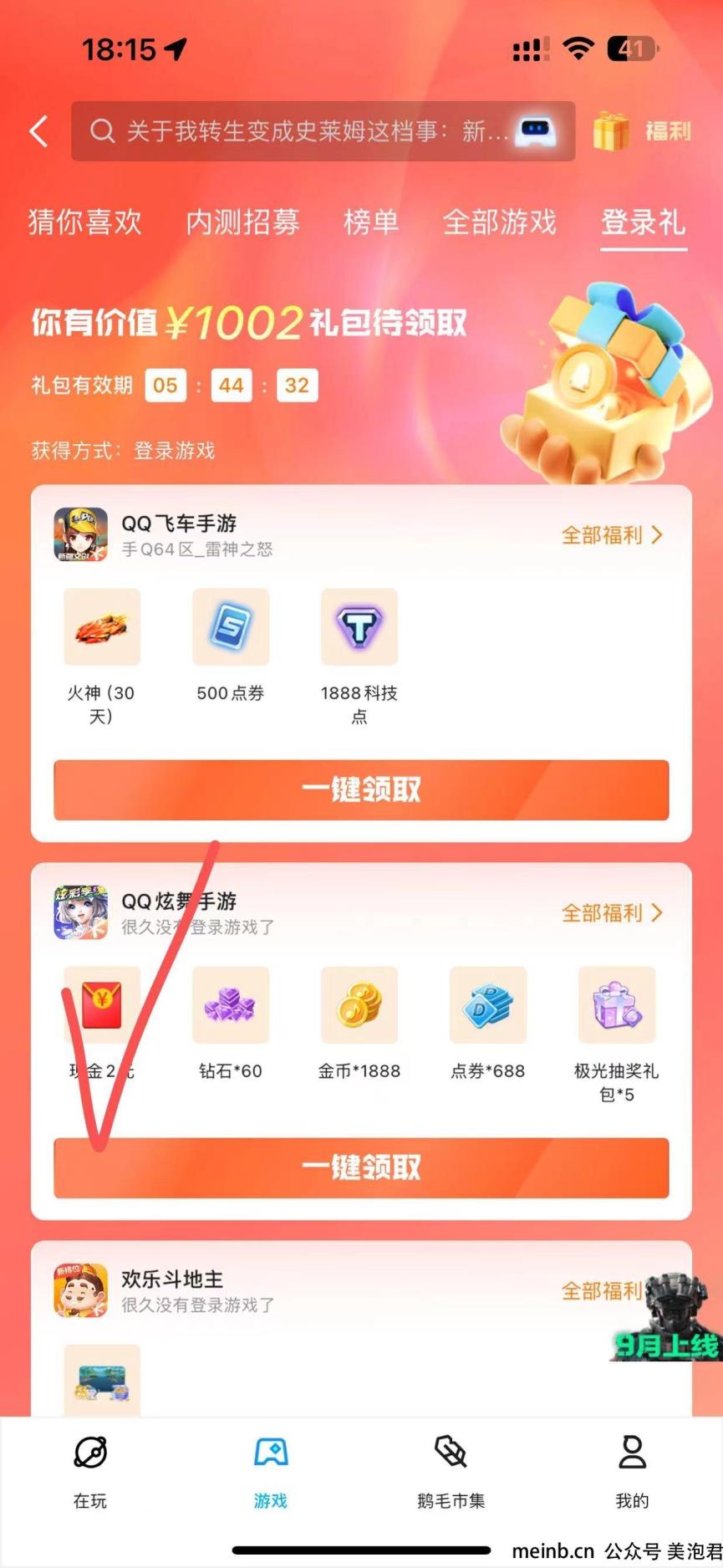
Task: Go back using the top-left arrow
Action: [38, 131]
